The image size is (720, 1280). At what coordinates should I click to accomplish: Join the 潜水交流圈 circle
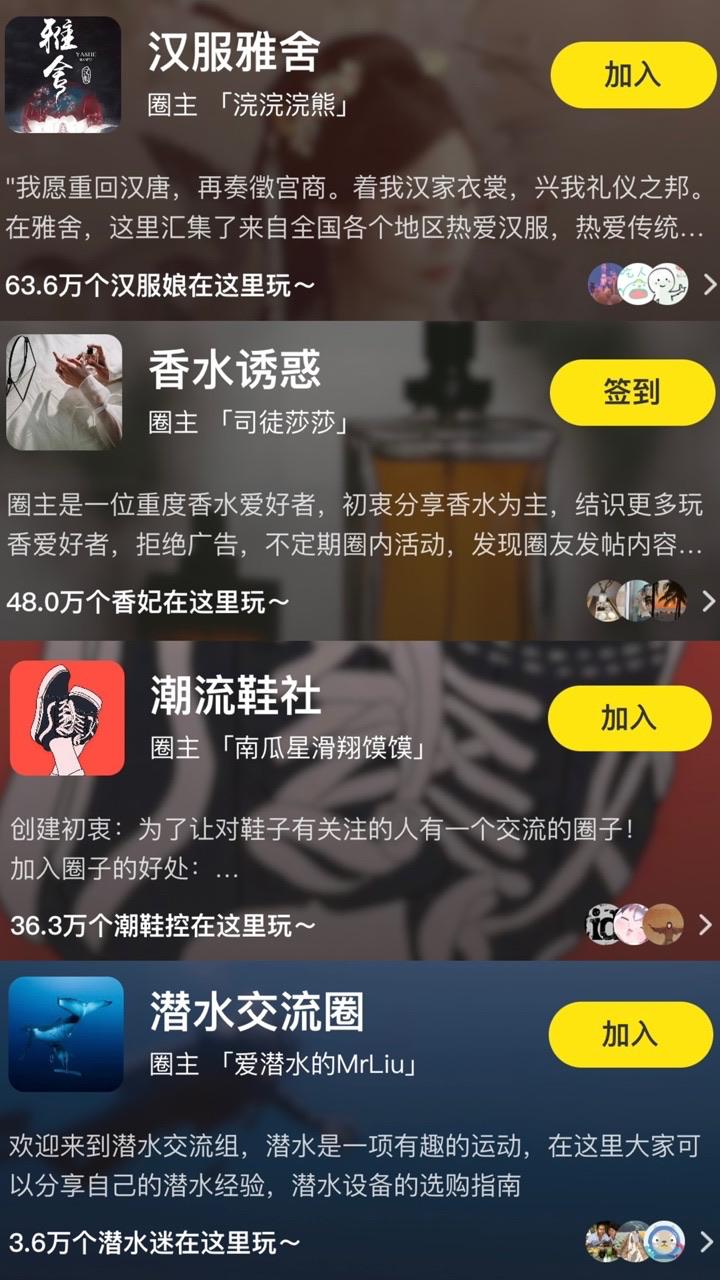tap(630, 1035)
